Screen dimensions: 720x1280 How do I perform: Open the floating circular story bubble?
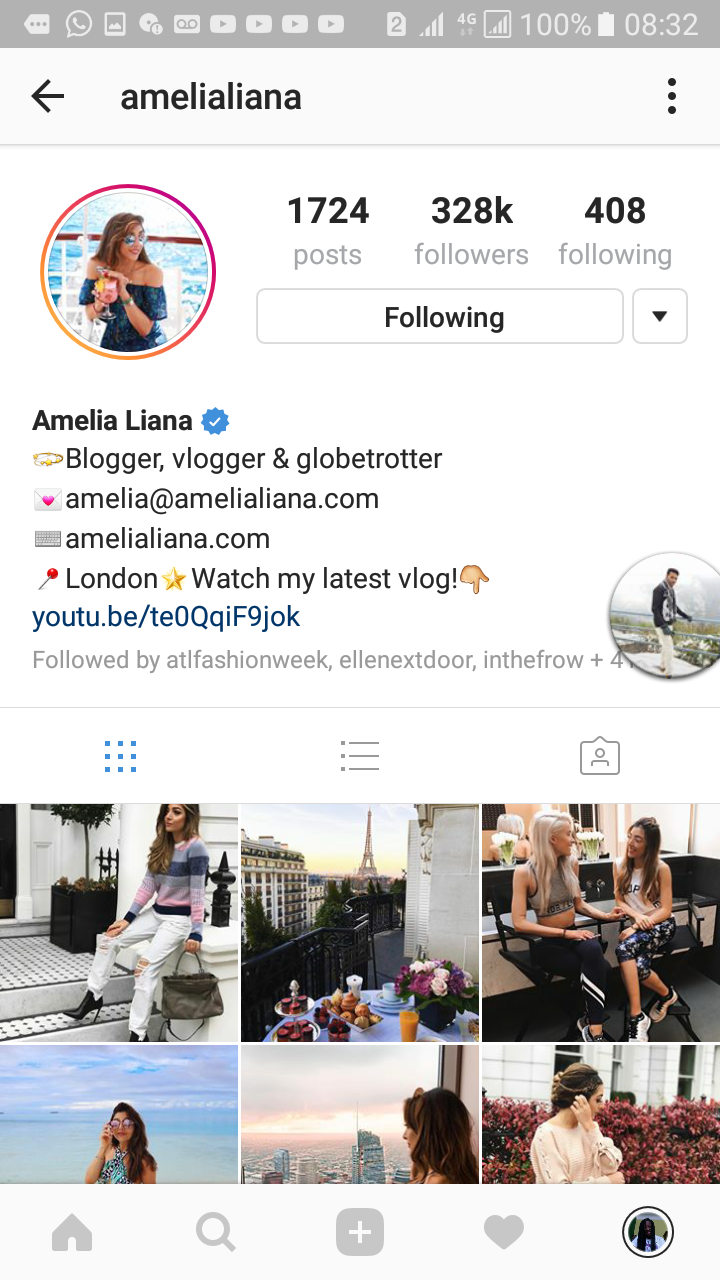665,616
